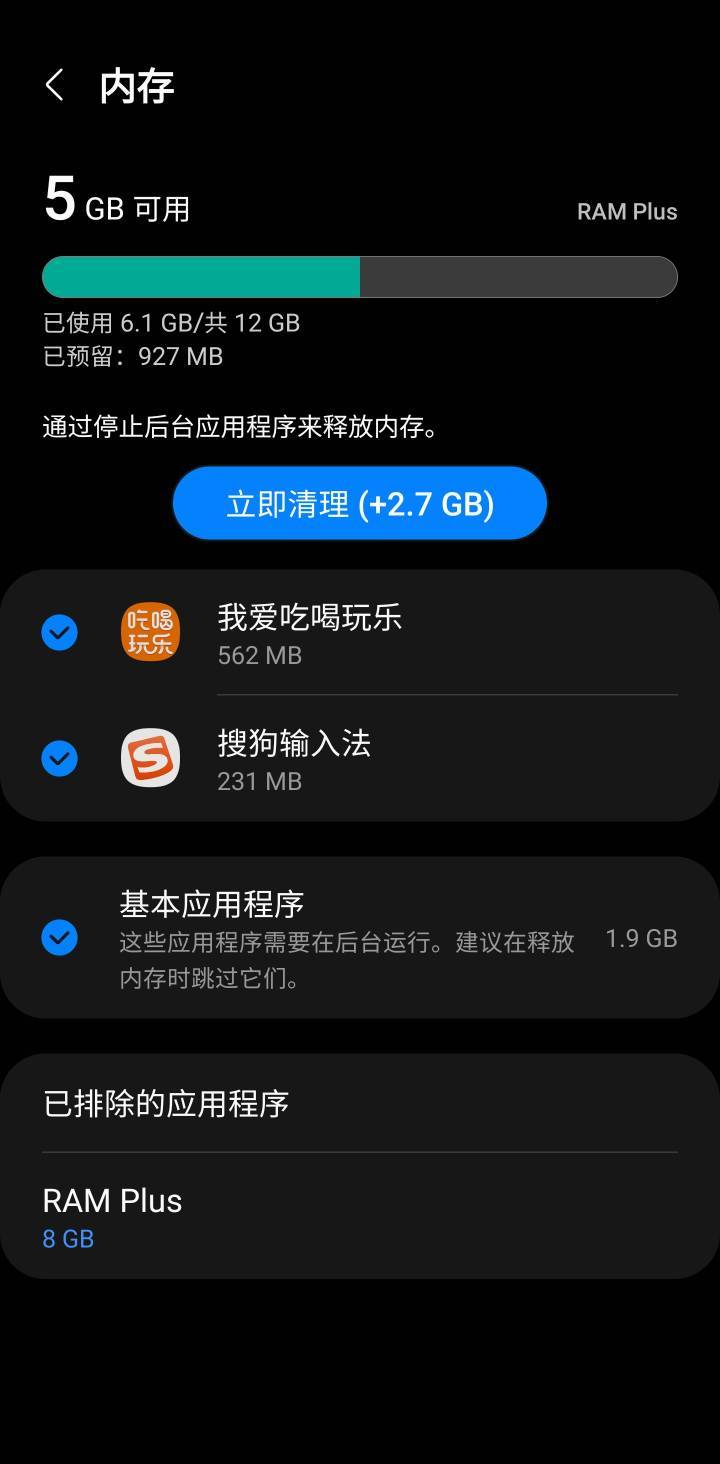The image size is (720, 1464).
Task: Open the 基本应用程序 row
Action: pos(360,938)
